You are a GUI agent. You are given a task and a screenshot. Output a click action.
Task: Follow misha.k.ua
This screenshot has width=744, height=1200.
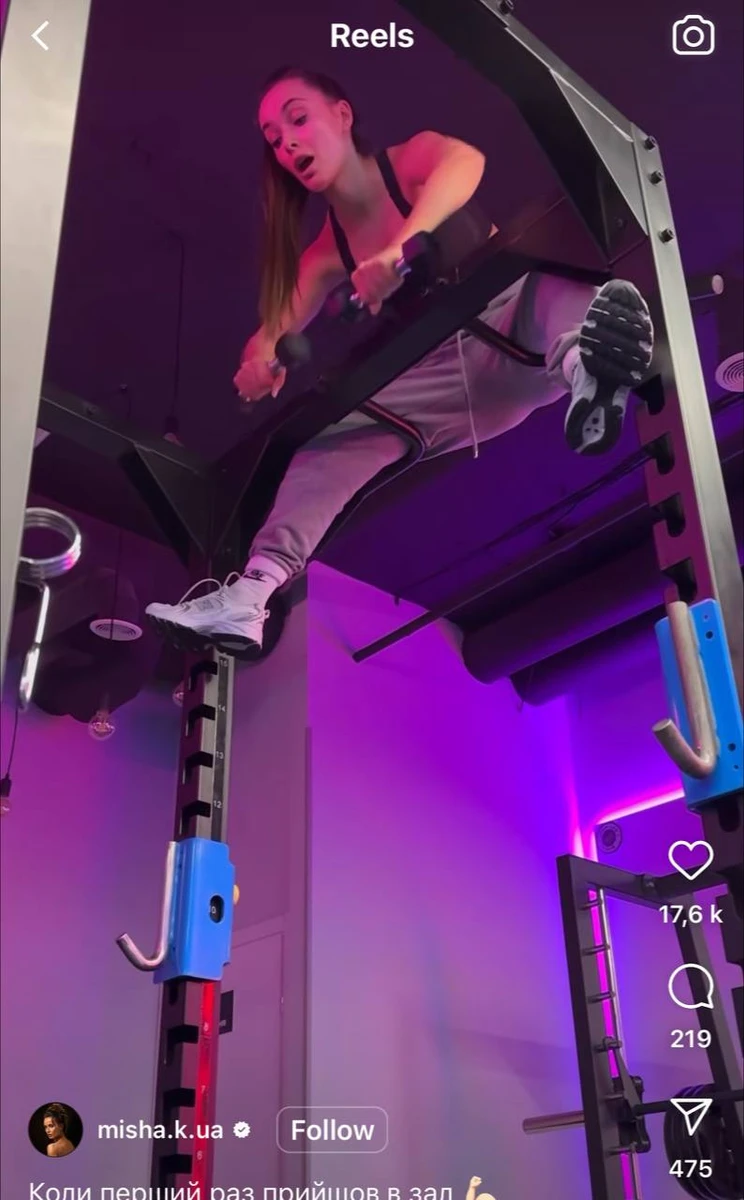coord(332,1130)
